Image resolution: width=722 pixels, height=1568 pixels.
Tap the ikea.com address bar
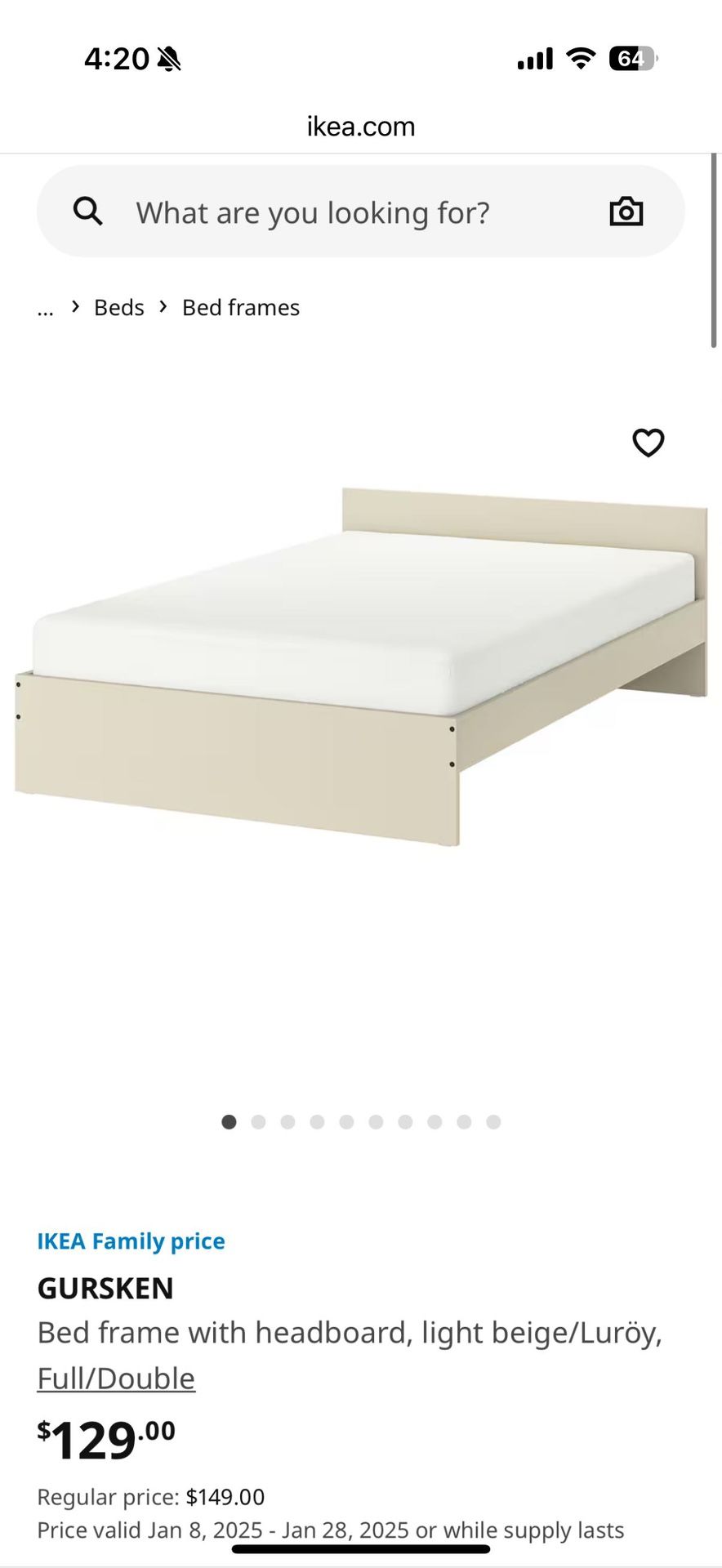click(361, 127)
